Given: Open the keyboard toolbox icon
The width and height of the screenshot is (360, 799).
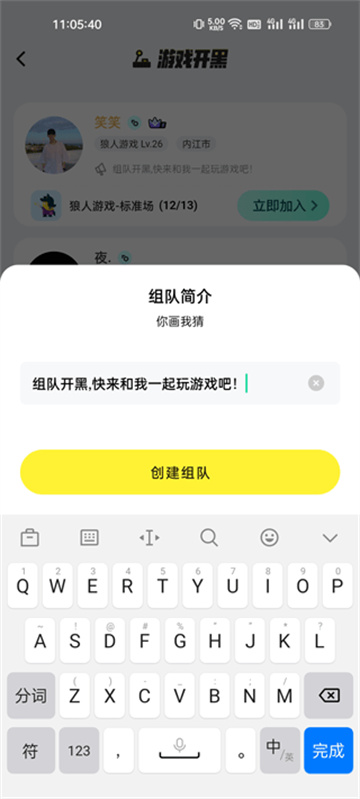Looking at the screenshot, I should point(30,538).
